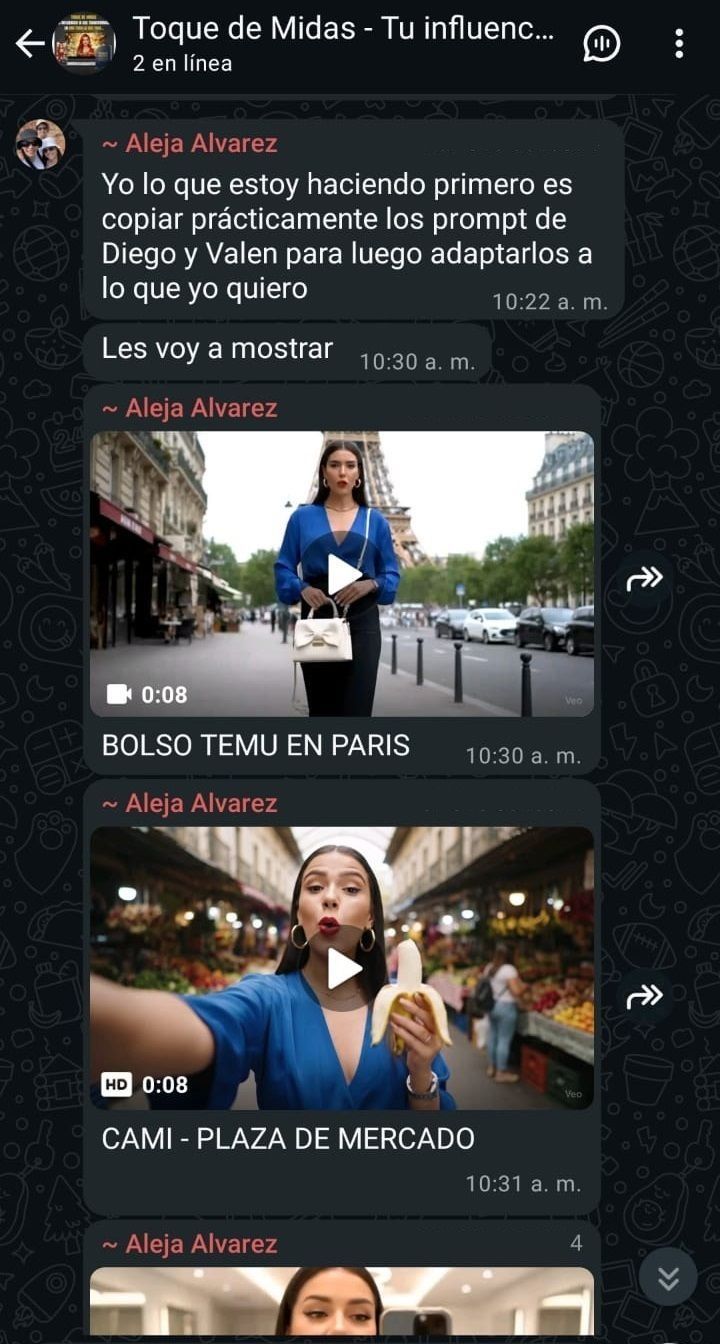Play the CAMI - PLAZA DE MERCADO video

[342, 968]
